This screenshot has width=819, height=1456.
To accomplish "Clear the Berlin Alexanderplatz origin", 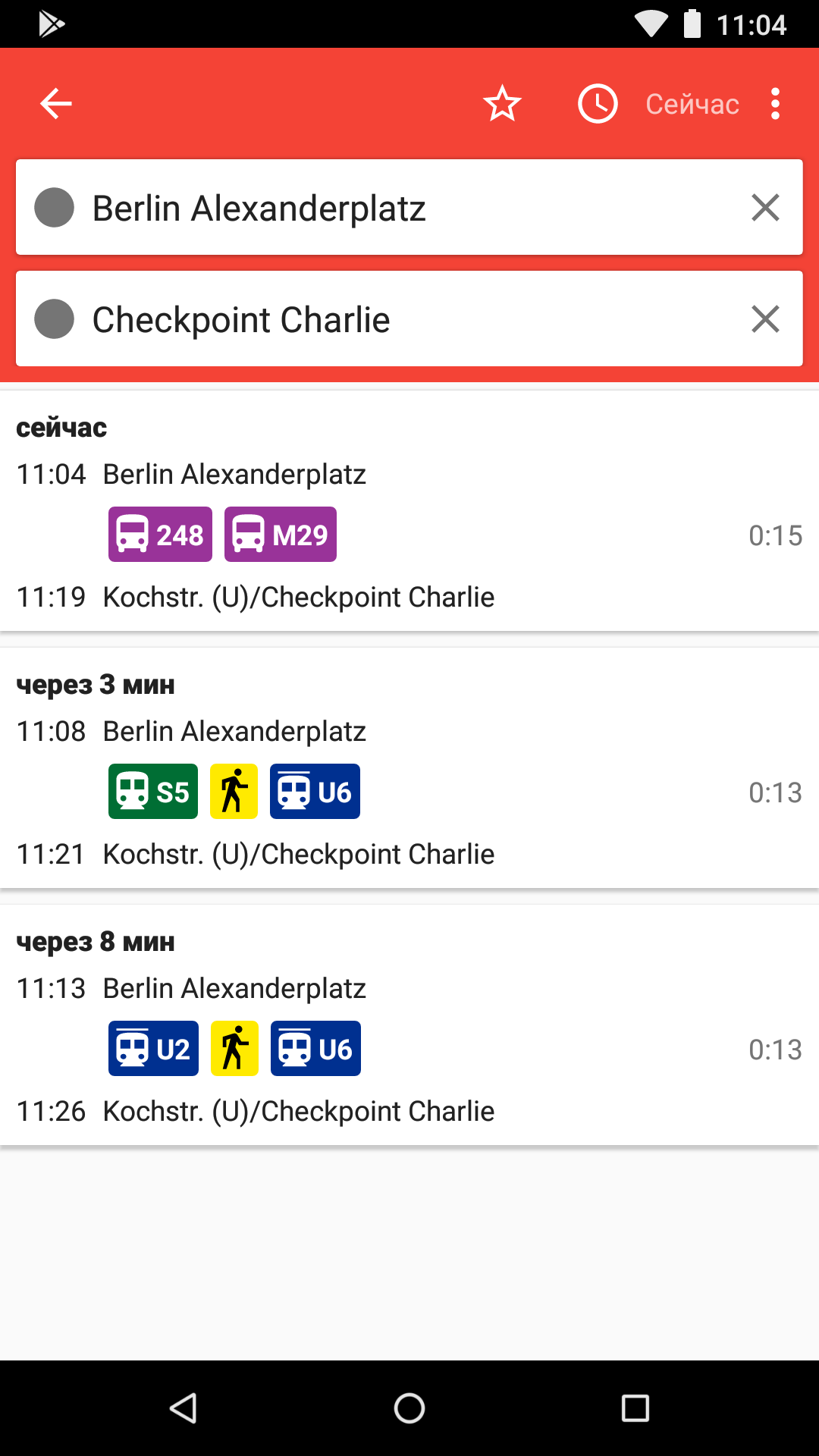I will tap(765, 208).
